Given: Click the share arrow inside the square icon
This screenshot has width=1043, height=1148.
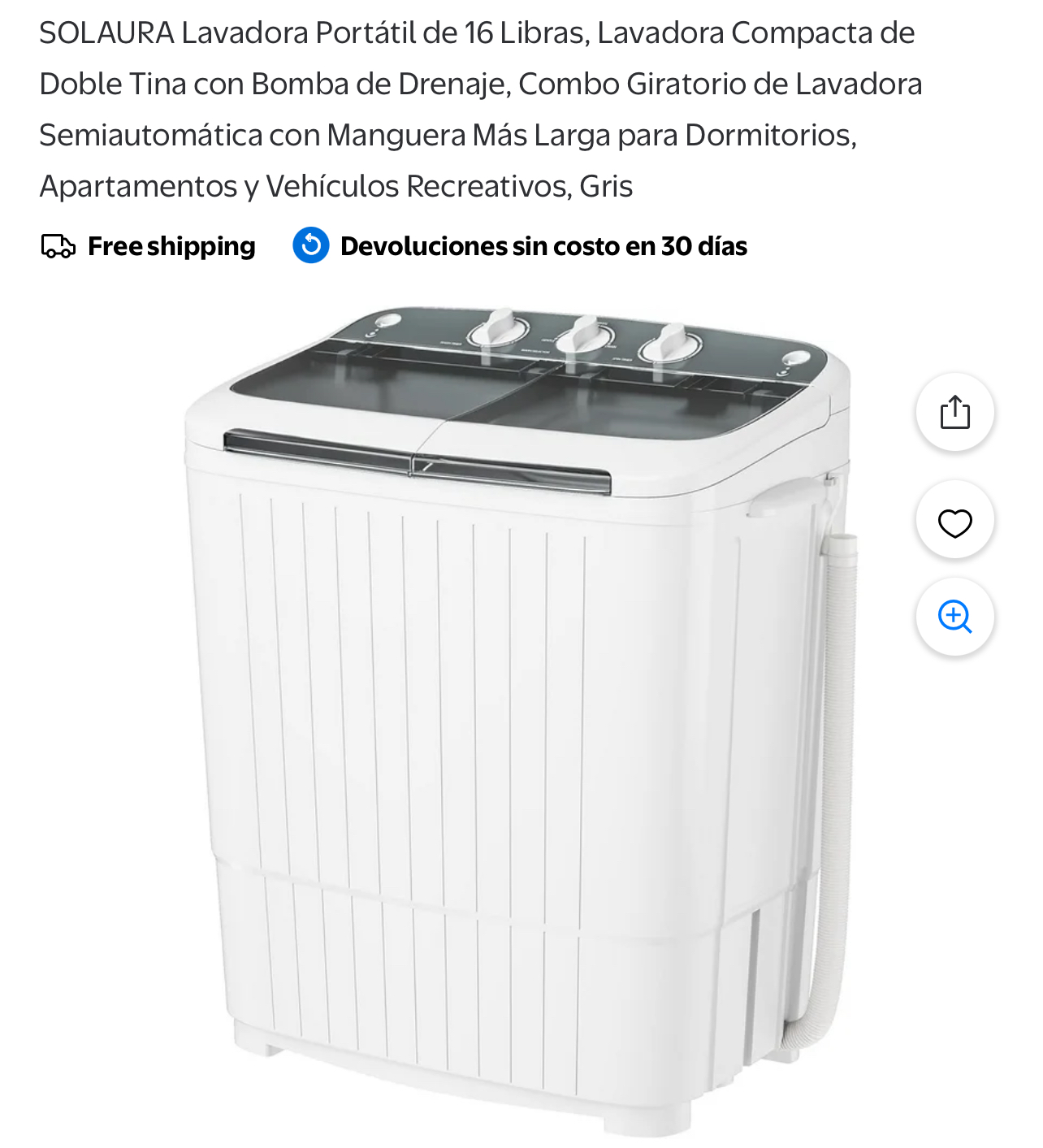Looking at the screenshot, I should click(954, 411).
